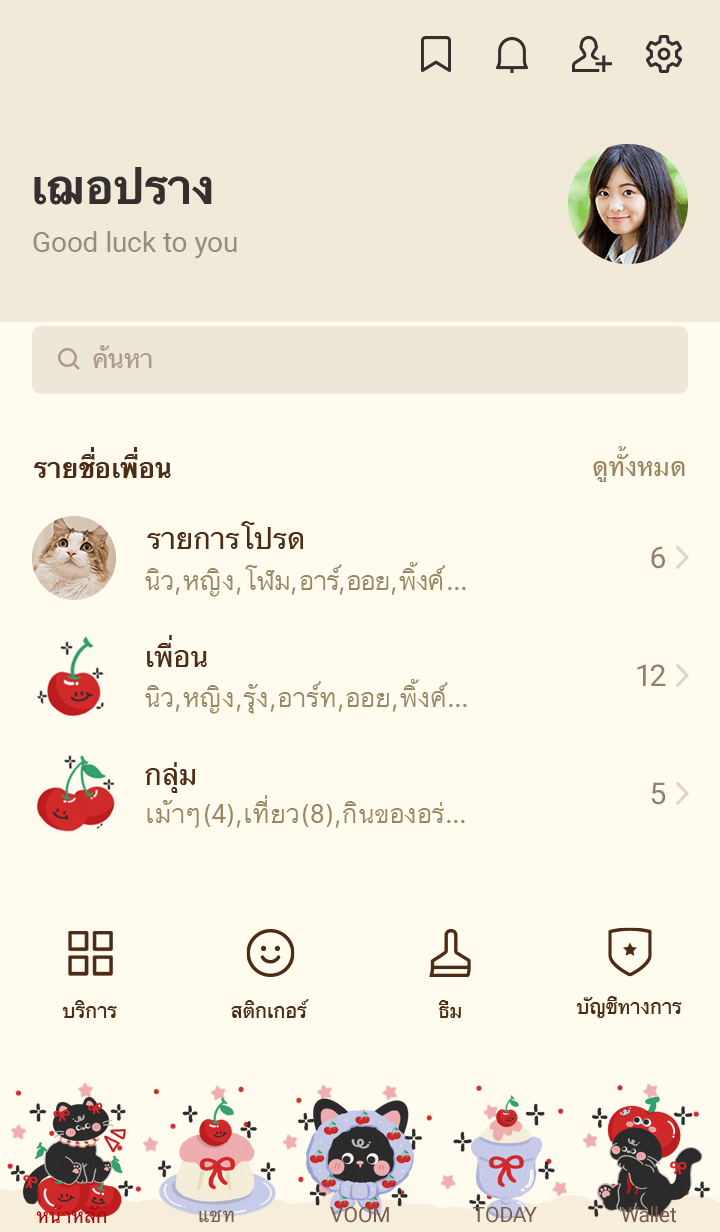Image resolution: width=720 pixels, height=1232 pixels.
Task: Open the ธีม theme shop
Action: [x=450, y=973]
